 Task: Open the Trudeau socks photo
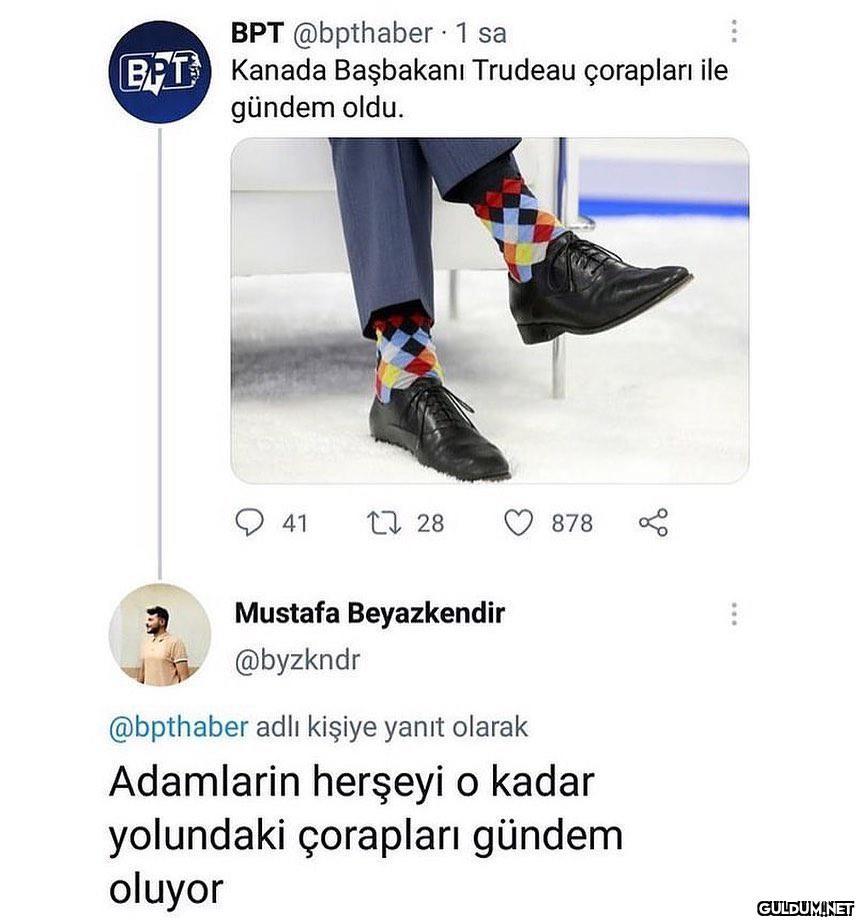[x=489, y=310]
